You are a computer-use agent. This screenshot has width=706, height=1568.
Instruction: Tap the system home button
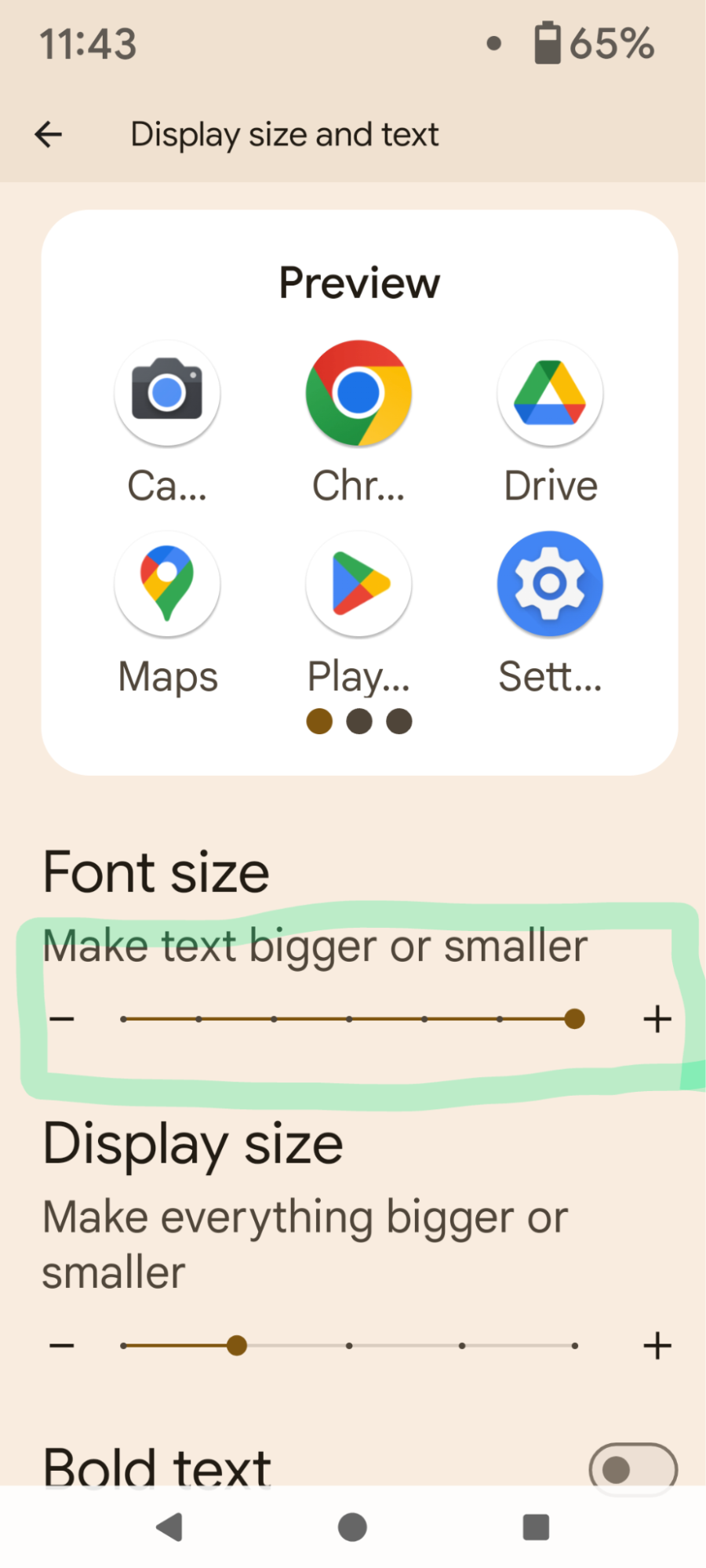tap(352, 1527)
